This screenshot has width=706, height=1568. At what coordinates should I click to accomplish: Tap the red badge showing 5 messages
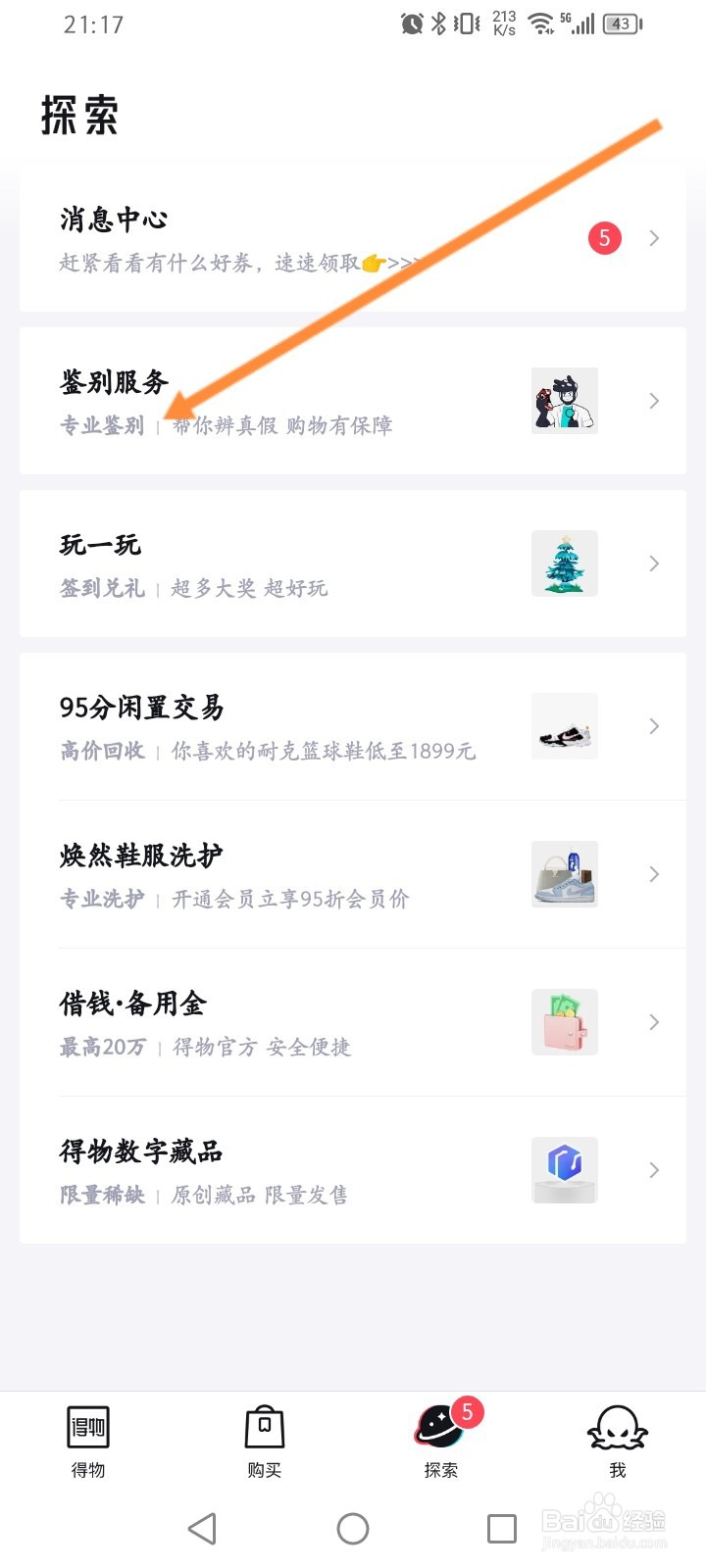604,237
